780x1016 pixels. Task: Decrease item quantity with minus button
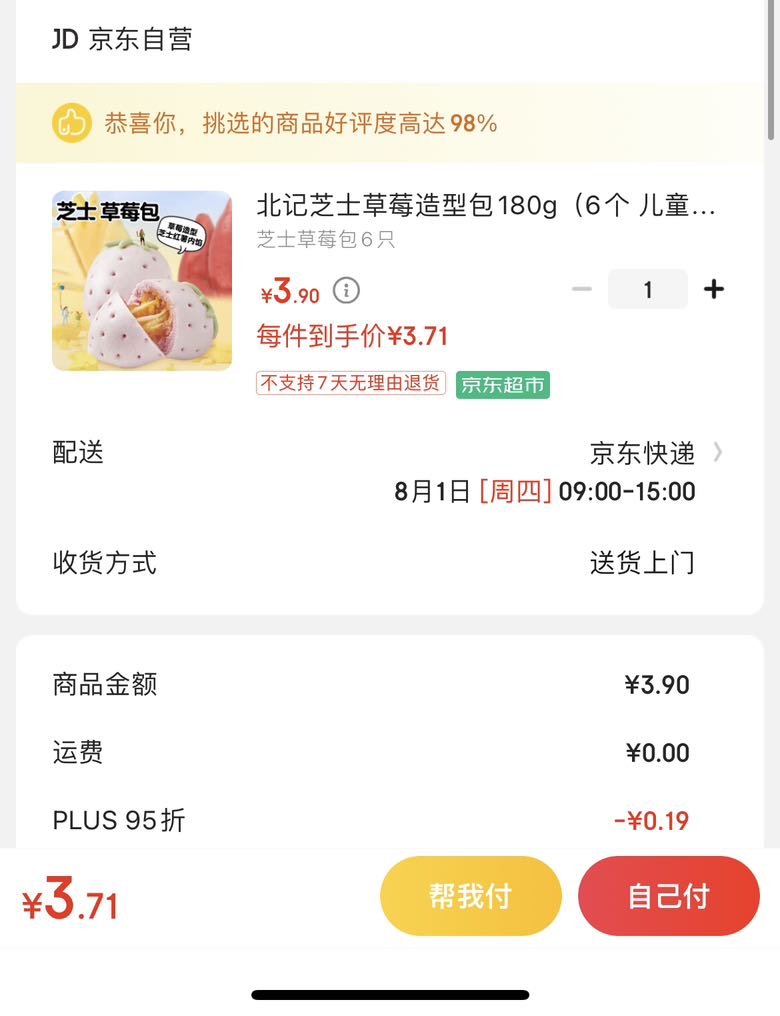[581, 289]
